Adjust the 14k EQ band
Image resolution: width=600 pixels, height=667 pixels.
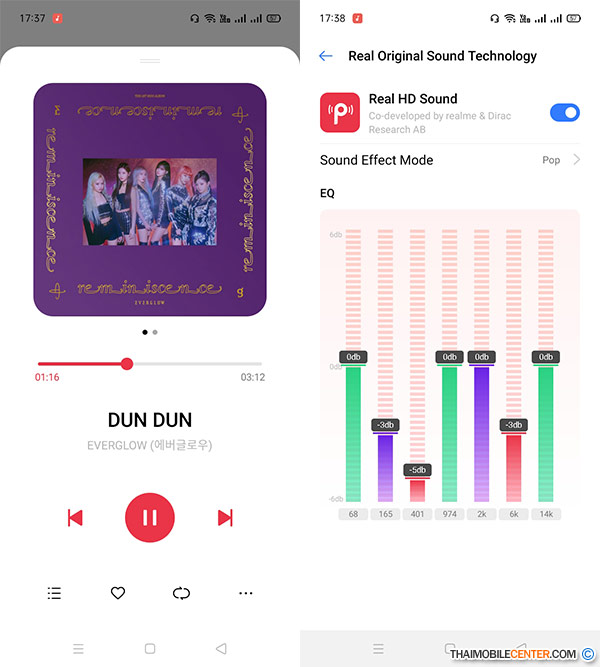[545, 357]
